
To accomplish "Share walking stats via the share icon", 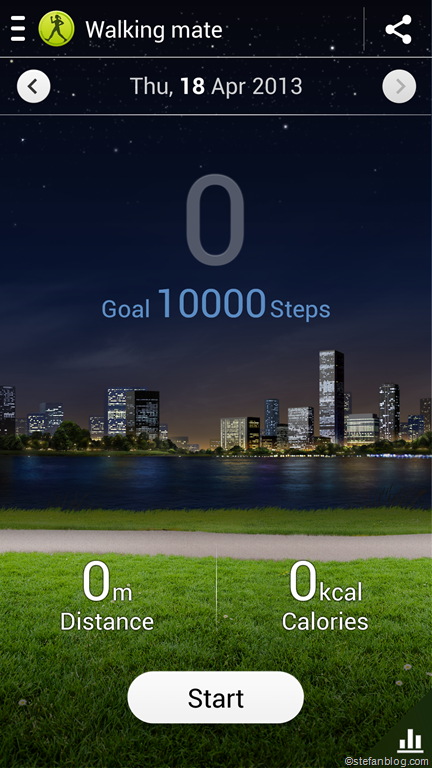I will [398, 29].
